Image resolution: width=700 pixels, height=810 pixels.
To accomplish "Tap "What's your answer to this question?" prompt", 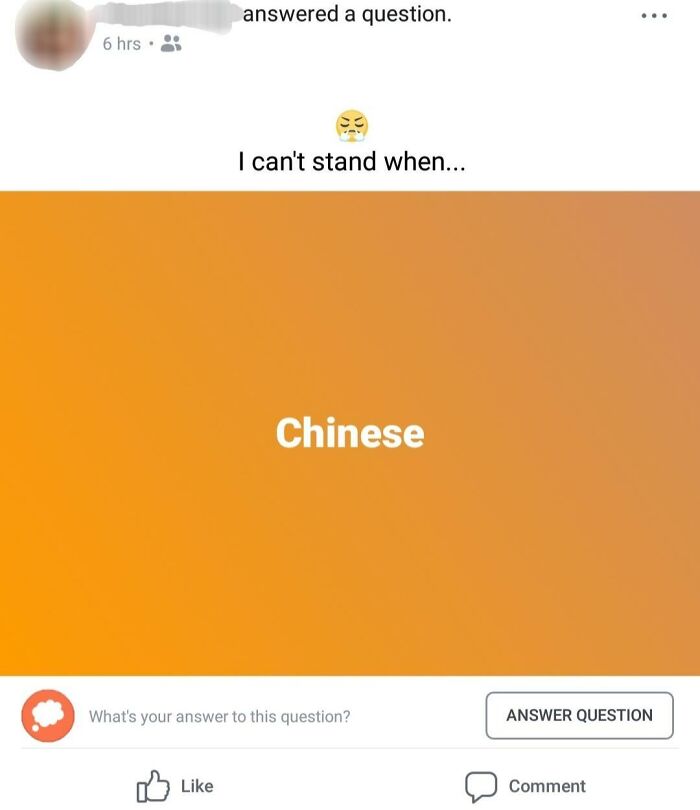I will coord(219,716).
